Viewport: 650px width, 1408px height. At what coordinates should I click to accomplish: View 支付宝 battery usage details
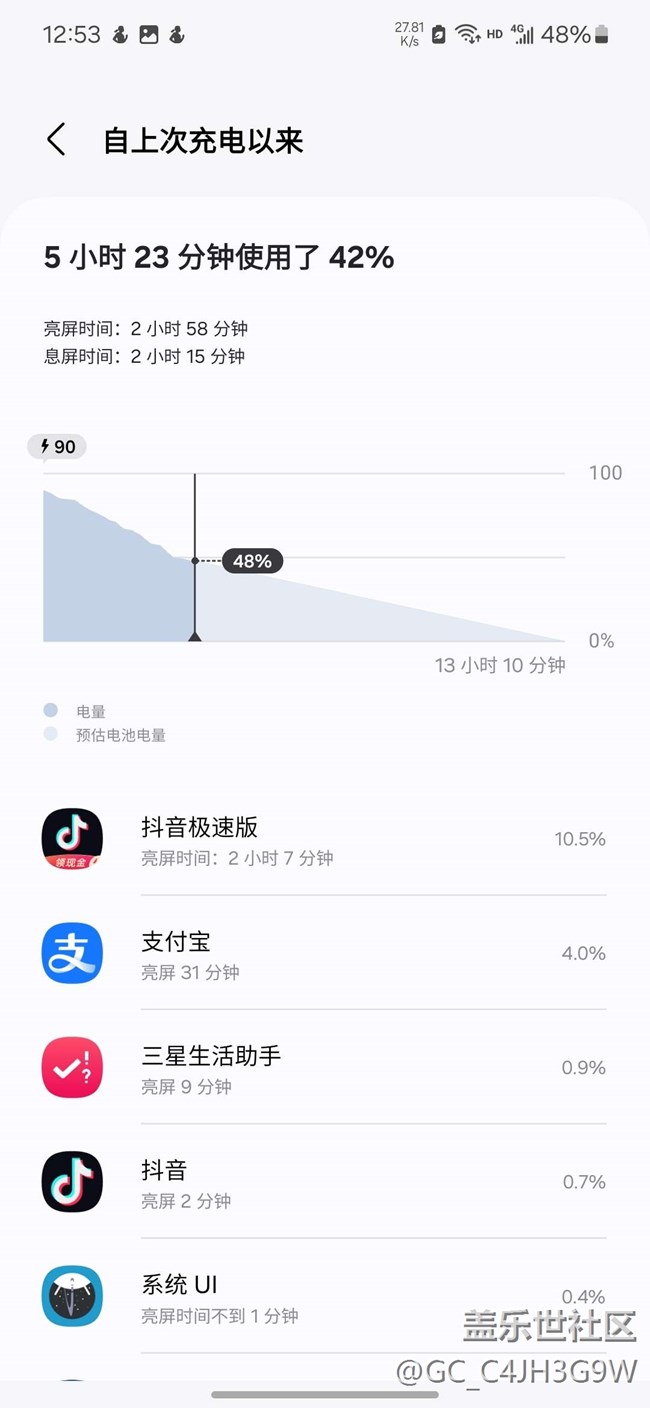(x=324, y=954)
